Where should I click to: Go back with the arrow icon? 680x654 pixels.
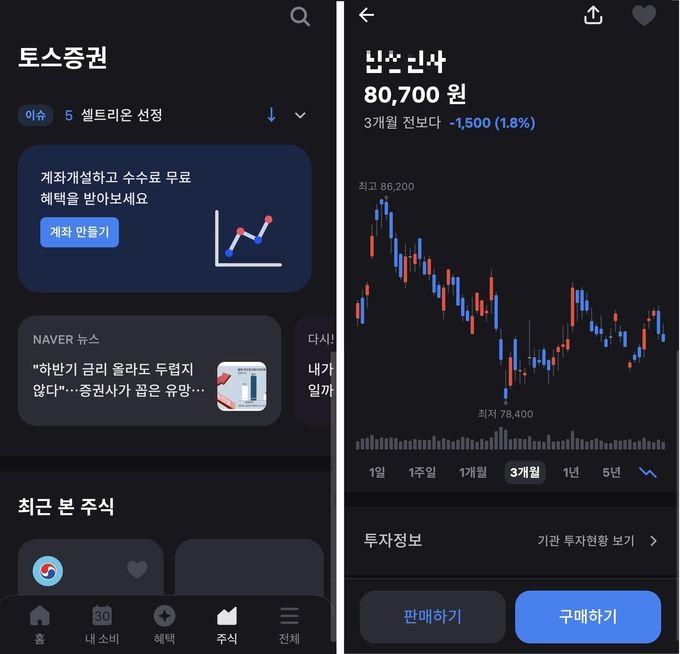tap(367, 15)
